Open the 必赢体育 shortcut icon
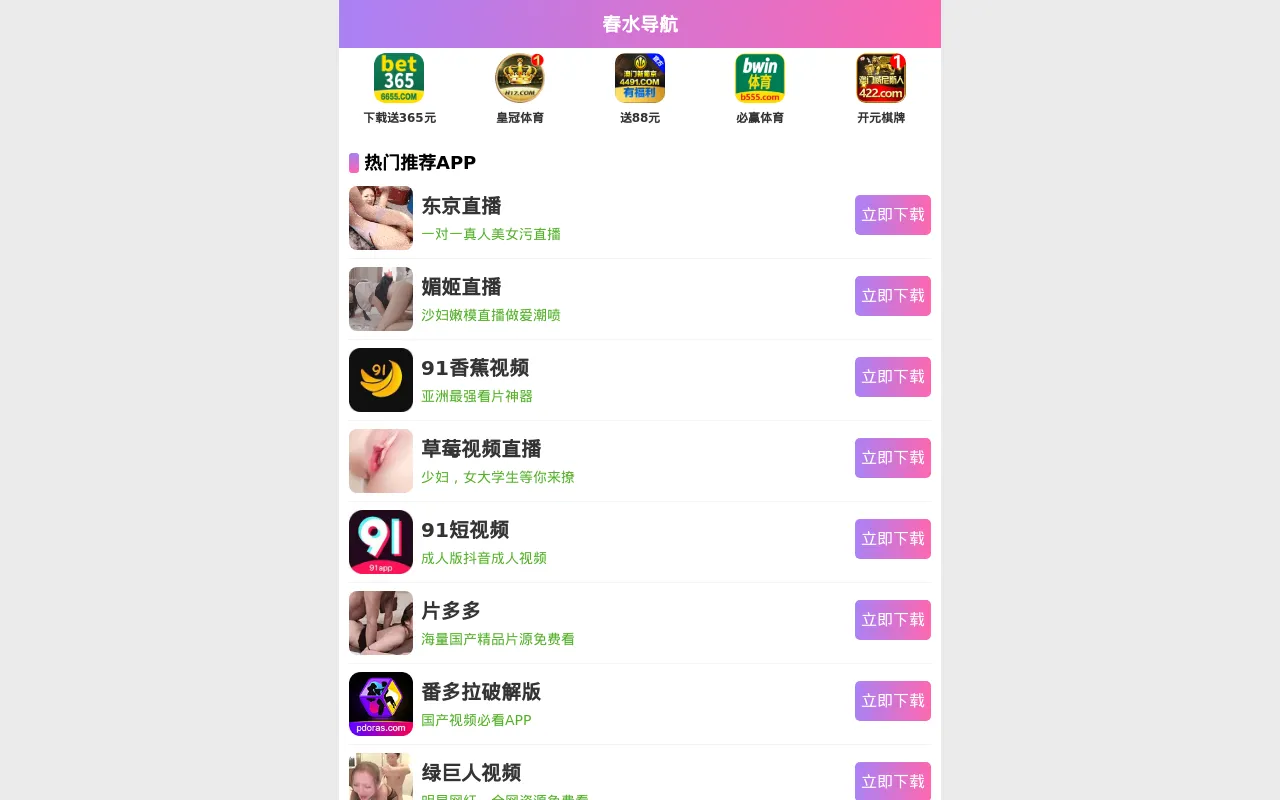 [760, 79]
